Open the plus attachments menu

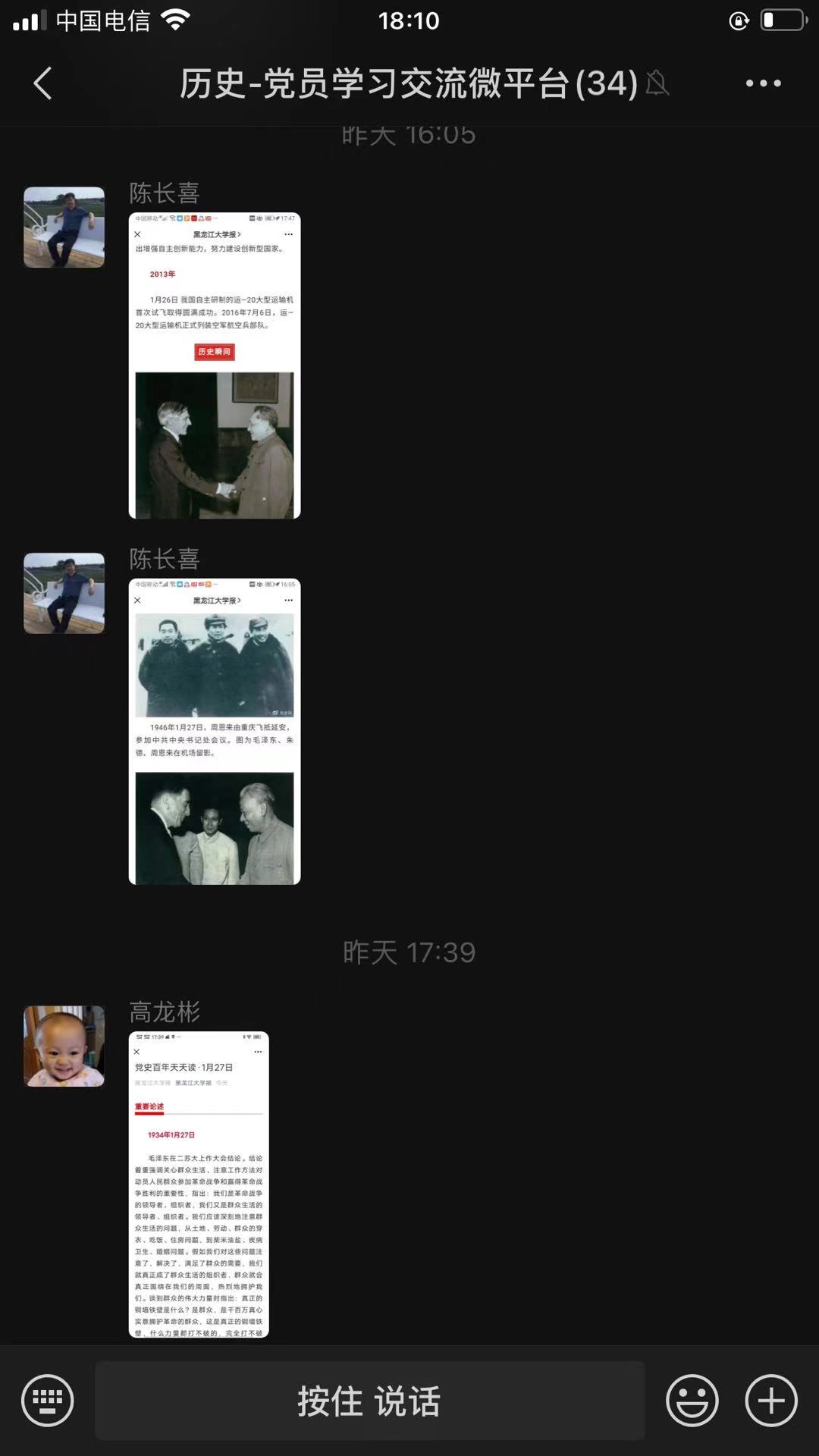771,1401
